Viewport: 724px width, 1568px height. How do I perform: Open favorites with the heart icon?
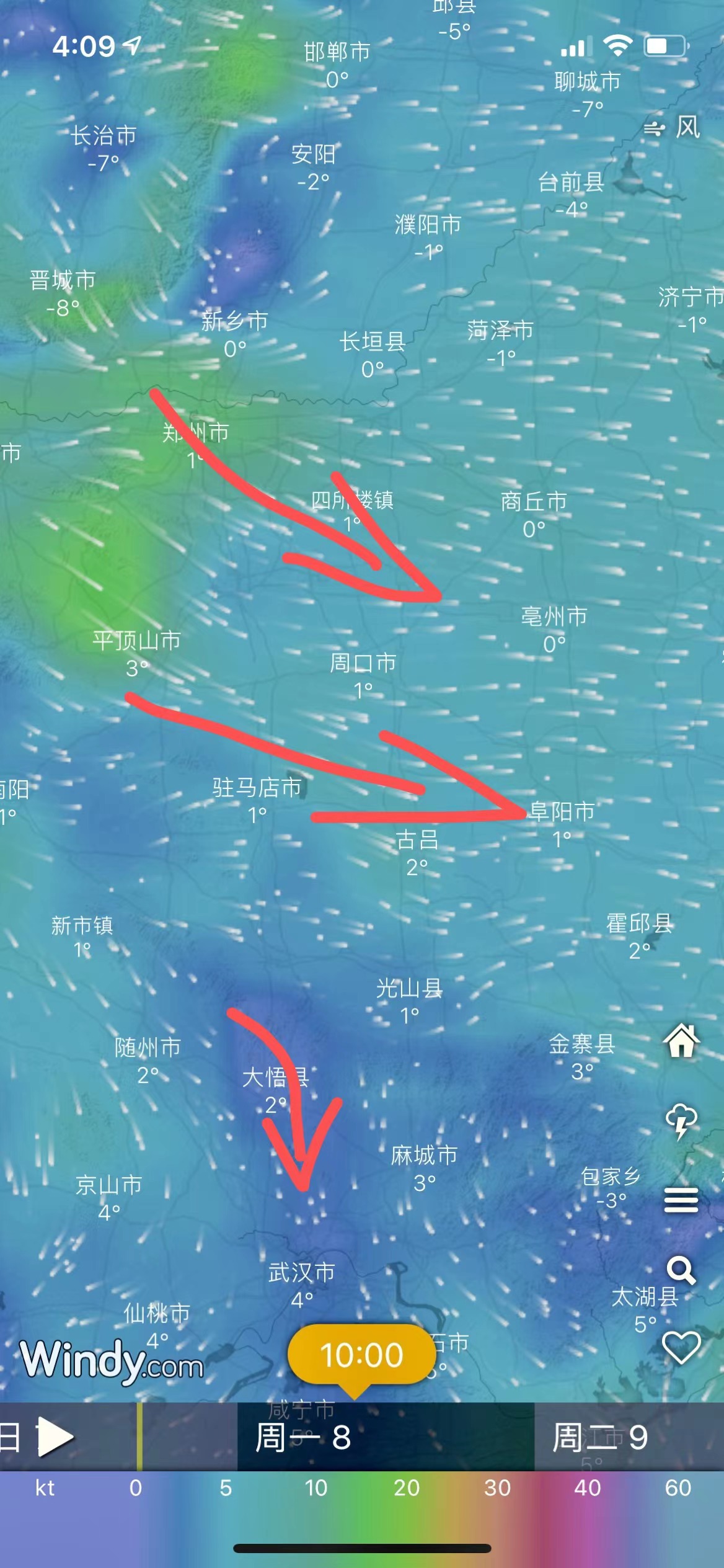click(x=681, y=1347)
